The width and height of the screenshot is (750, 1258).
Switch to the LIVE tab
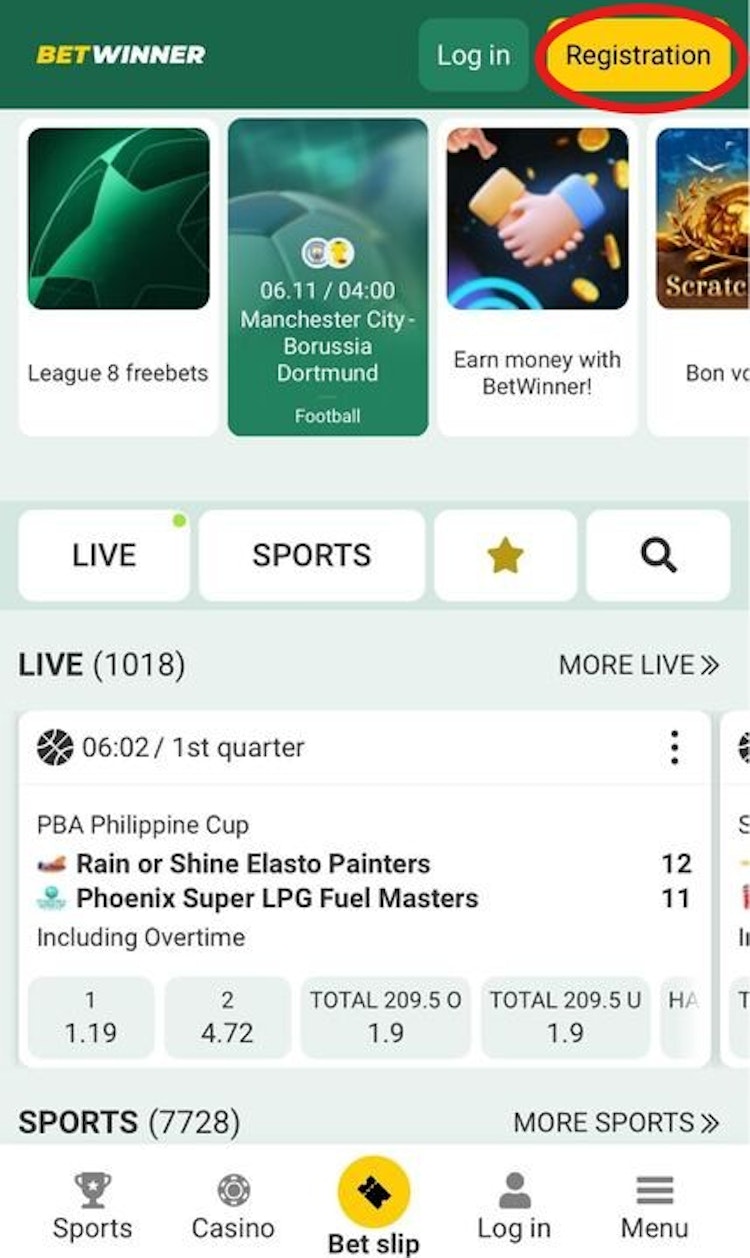pos(103,555)
